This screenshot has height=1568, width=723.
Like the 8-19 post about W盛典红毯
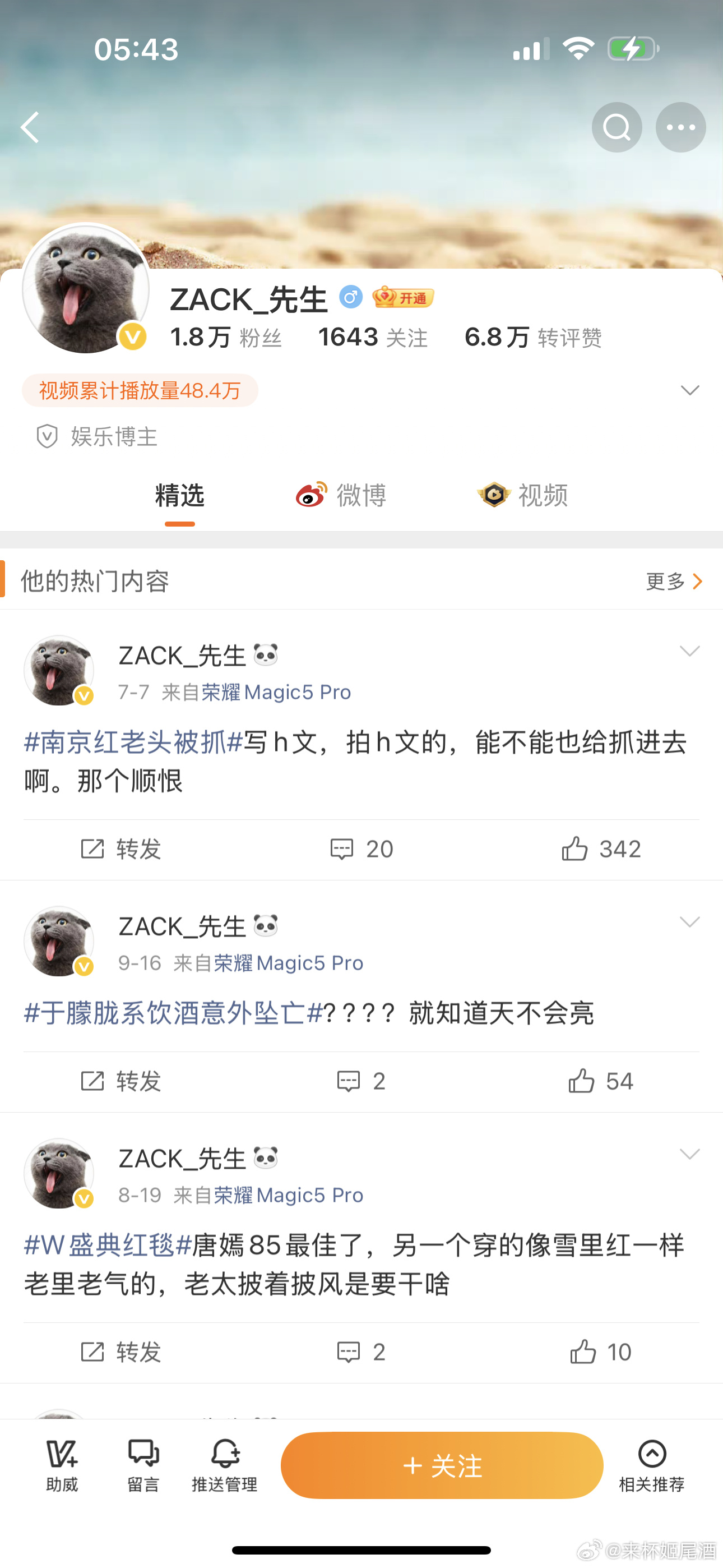[x=601, y=1353]
